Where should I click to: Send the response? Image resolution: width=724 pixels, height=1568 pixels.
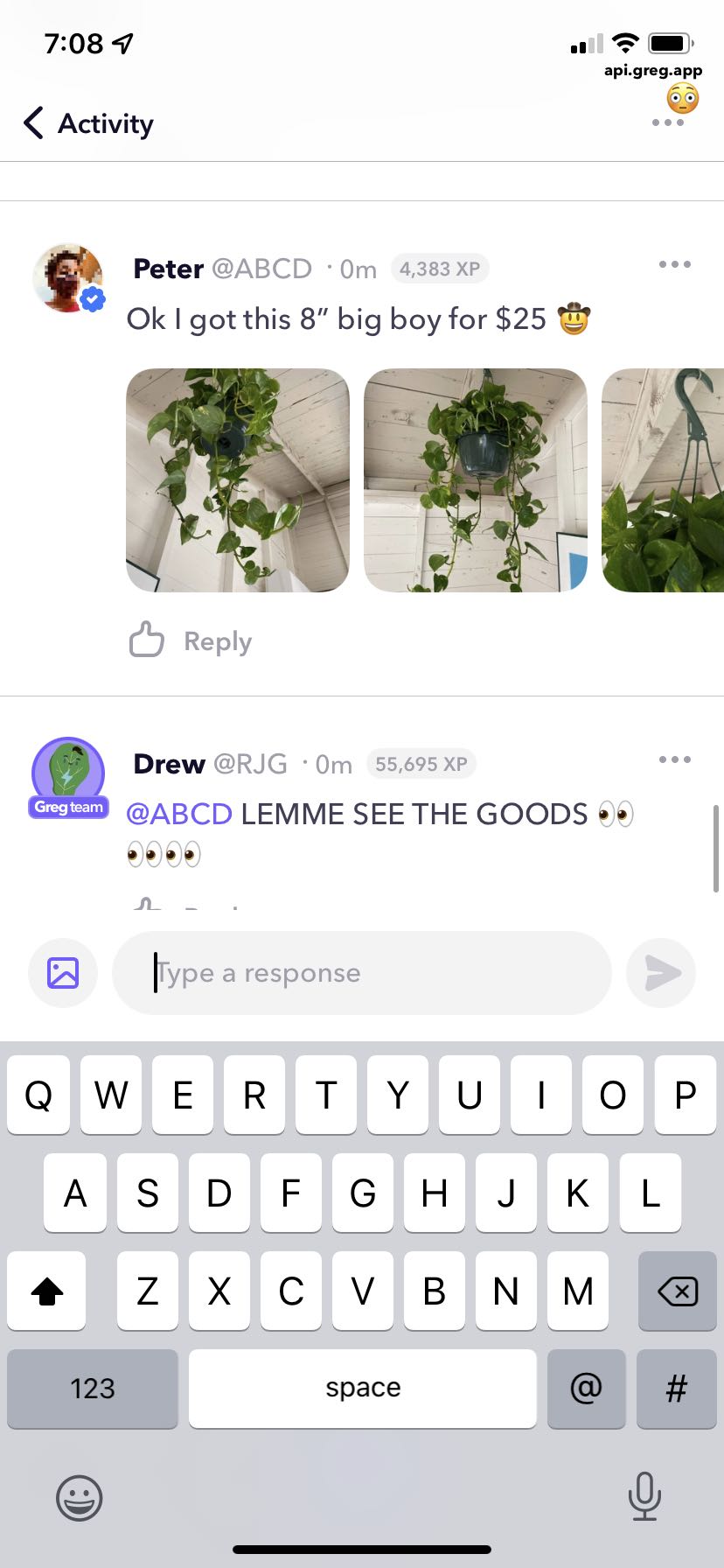(x=661, y=972)
